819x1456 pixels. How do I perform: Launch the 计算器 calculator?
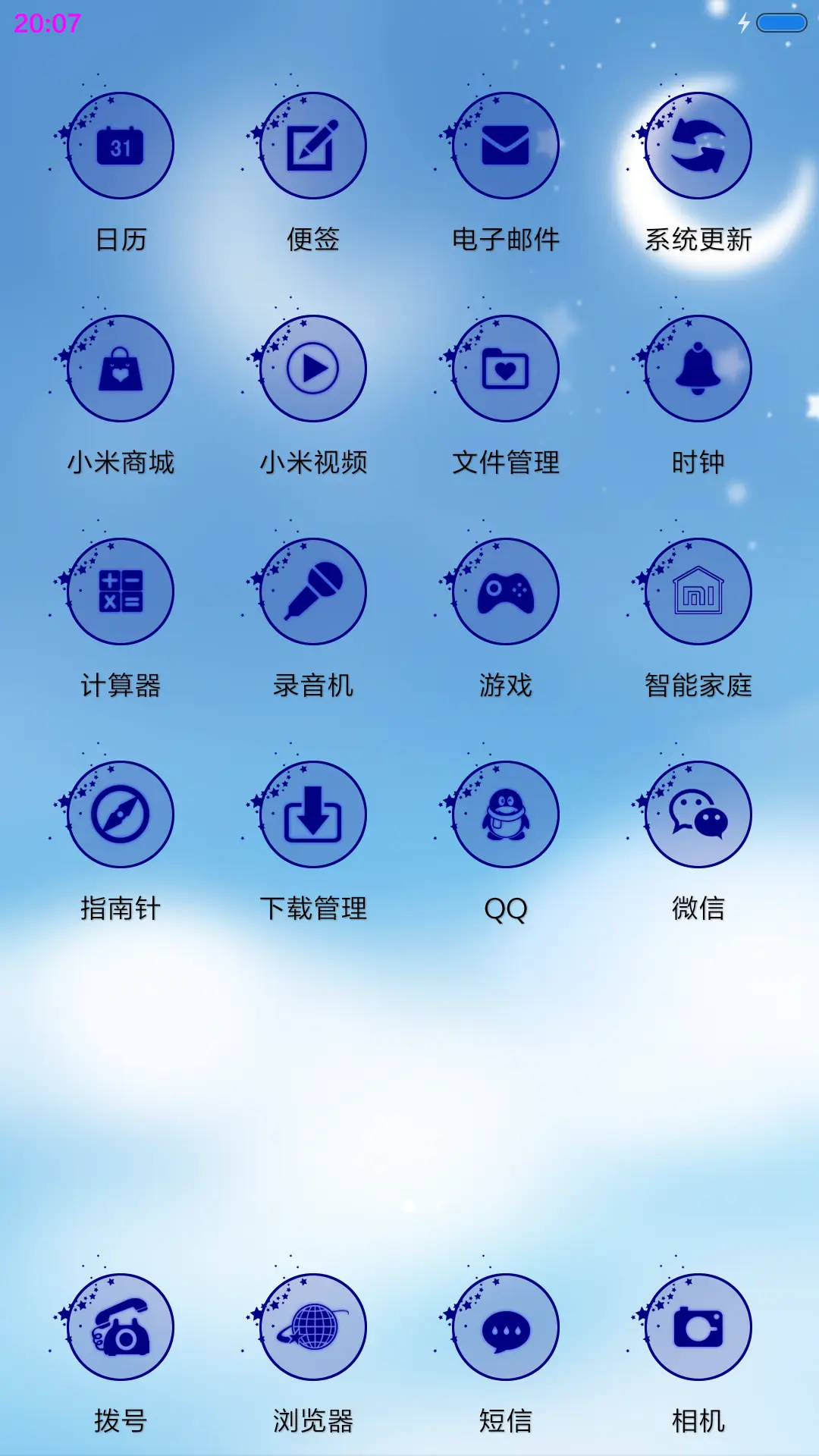point(120,593)
